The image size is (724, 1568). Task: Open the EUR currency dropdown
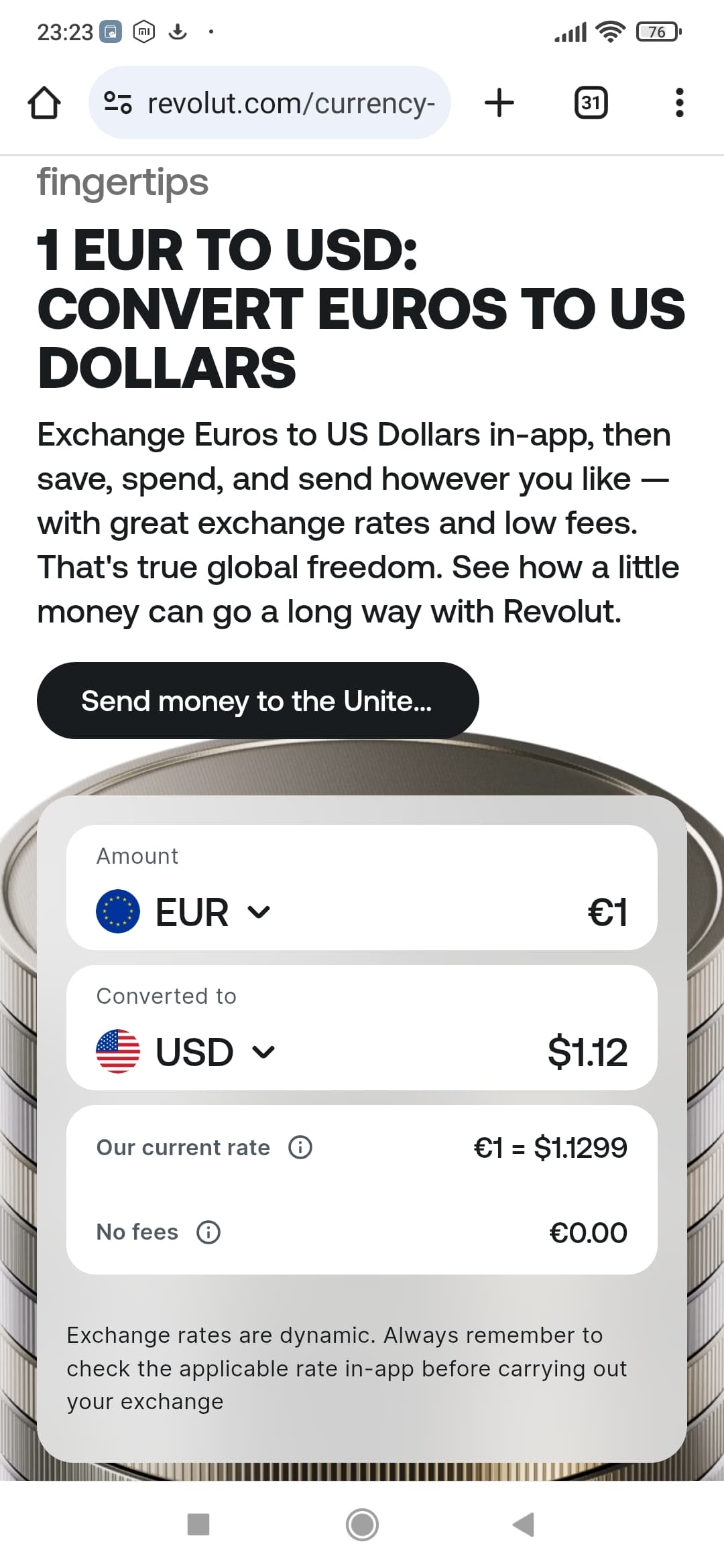[184, 911]
